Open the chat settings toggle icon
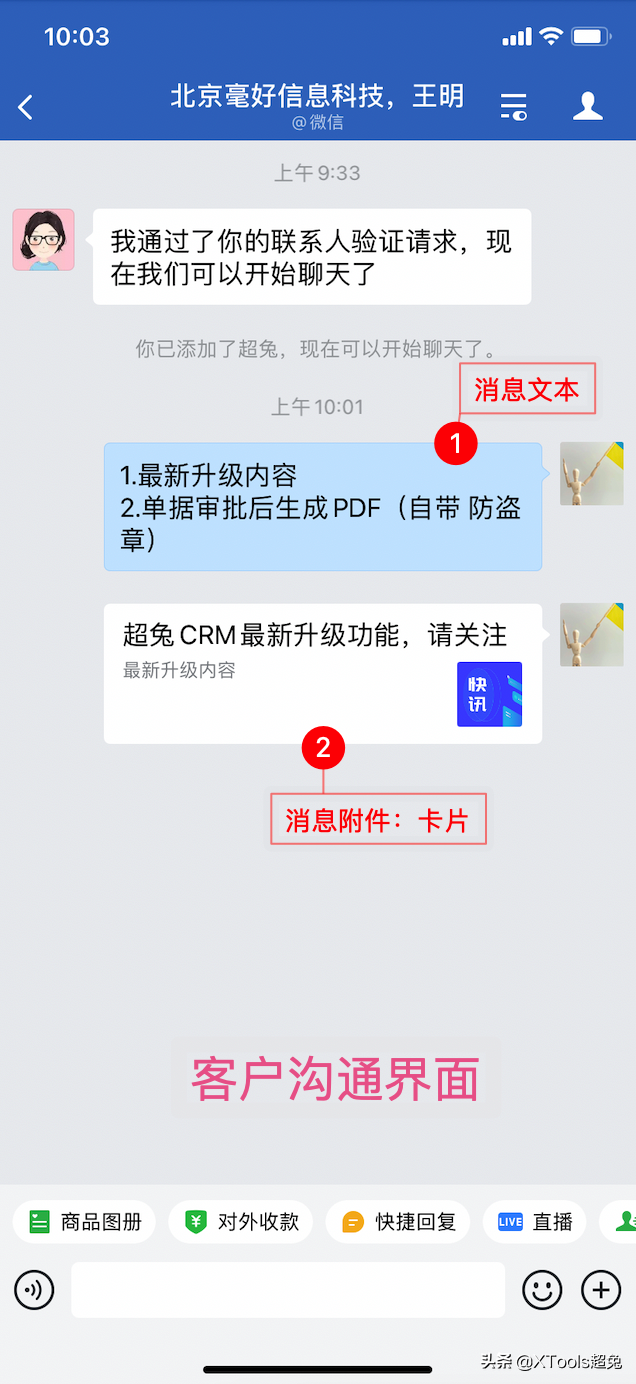Viewport: 636px width, 1384px height. pyautogui.click(x=513, y=107)
